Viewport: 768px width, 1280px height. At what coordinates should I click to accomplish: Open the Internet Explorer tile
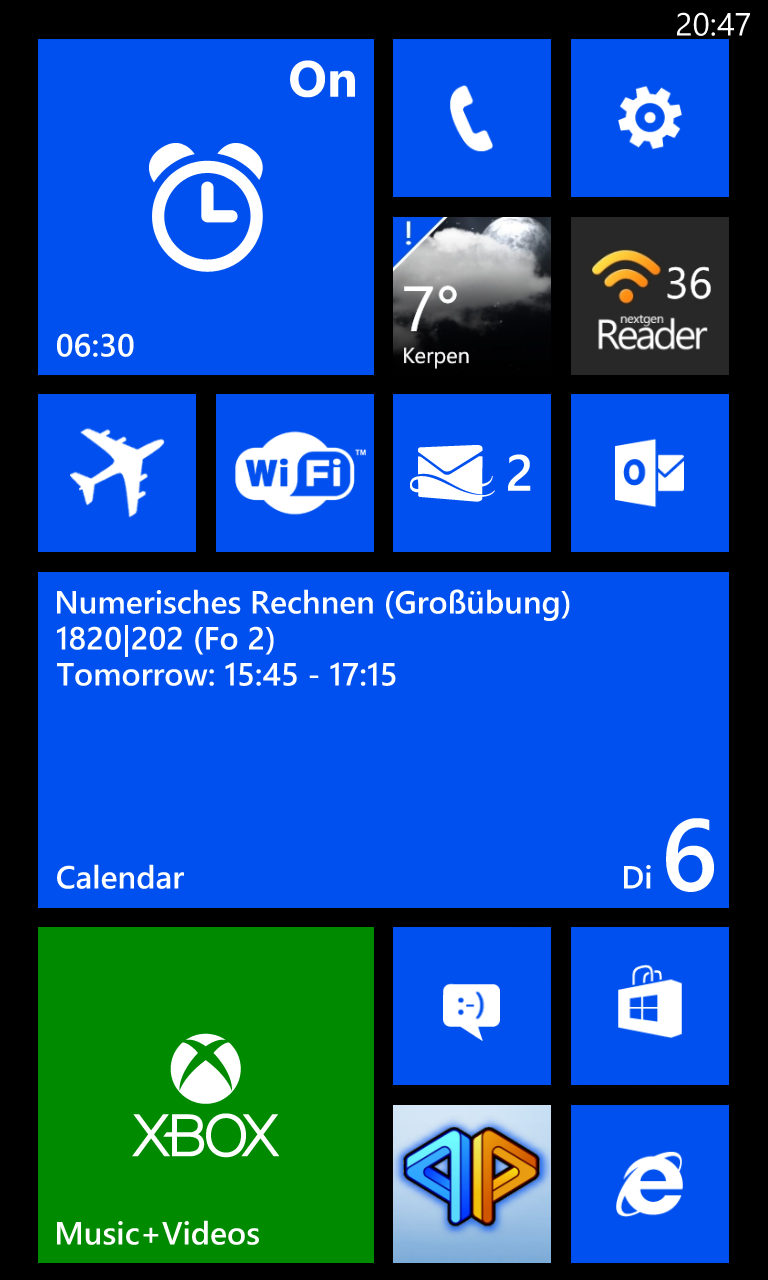pyautogui.click(x=650, y=1184)
